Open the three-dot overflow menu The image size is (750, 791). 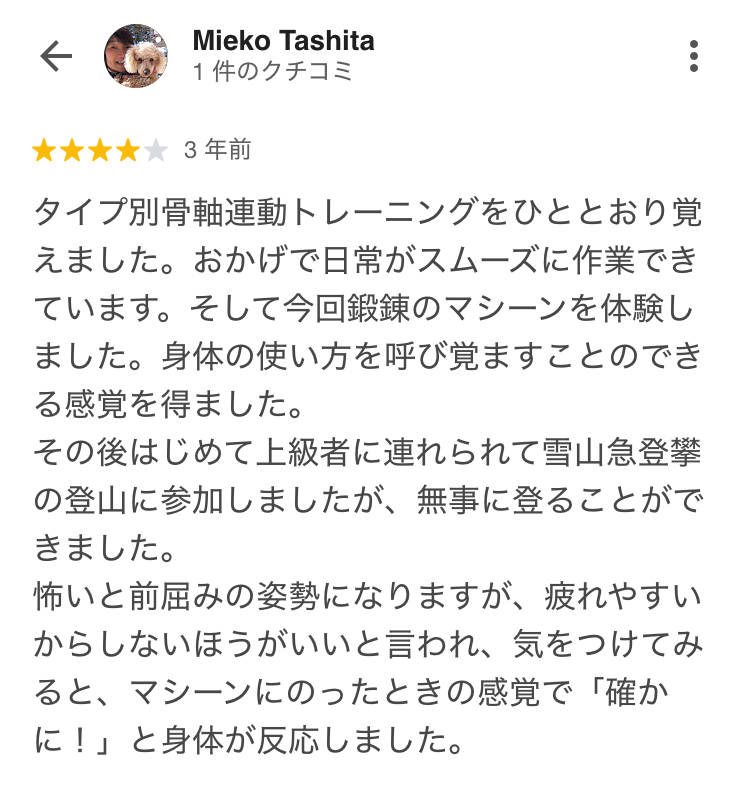click(693, 56)
